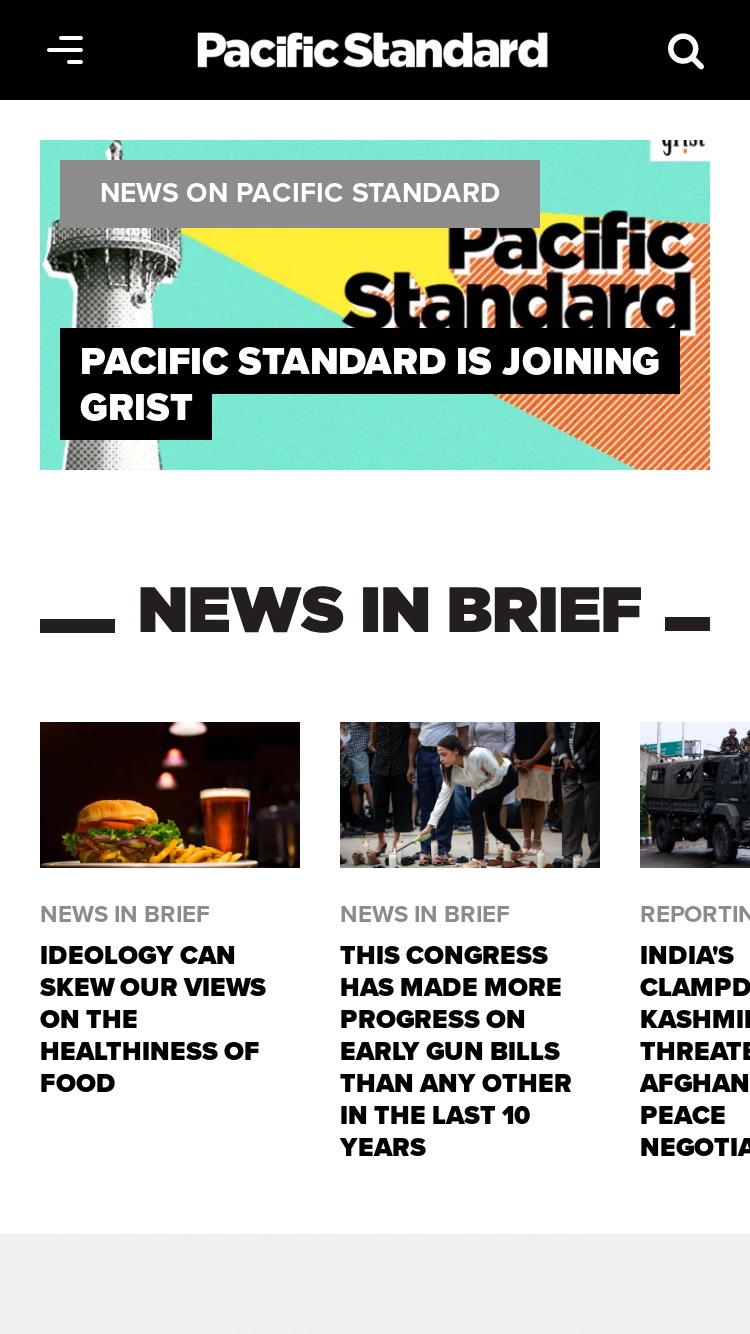Open the burger and beer article image

170,795
